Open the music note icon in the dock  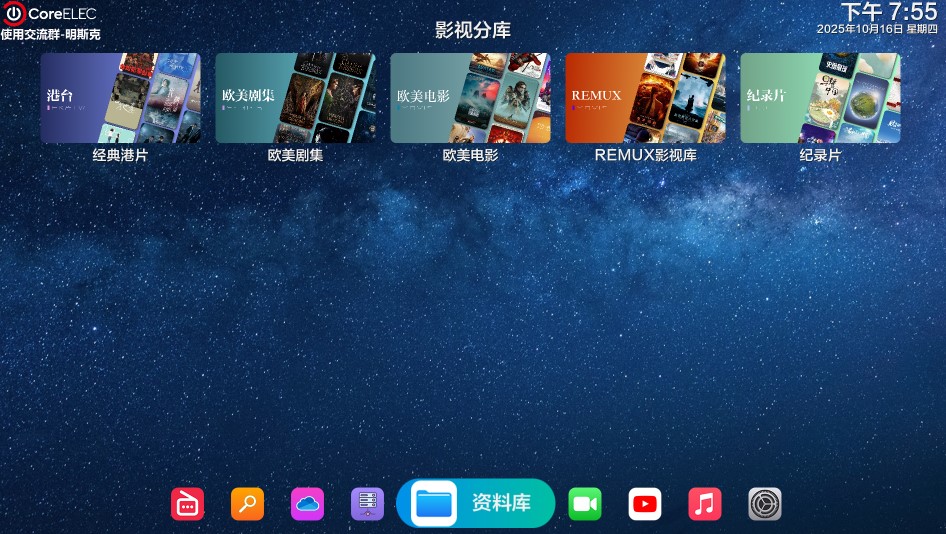pos(705,504)
